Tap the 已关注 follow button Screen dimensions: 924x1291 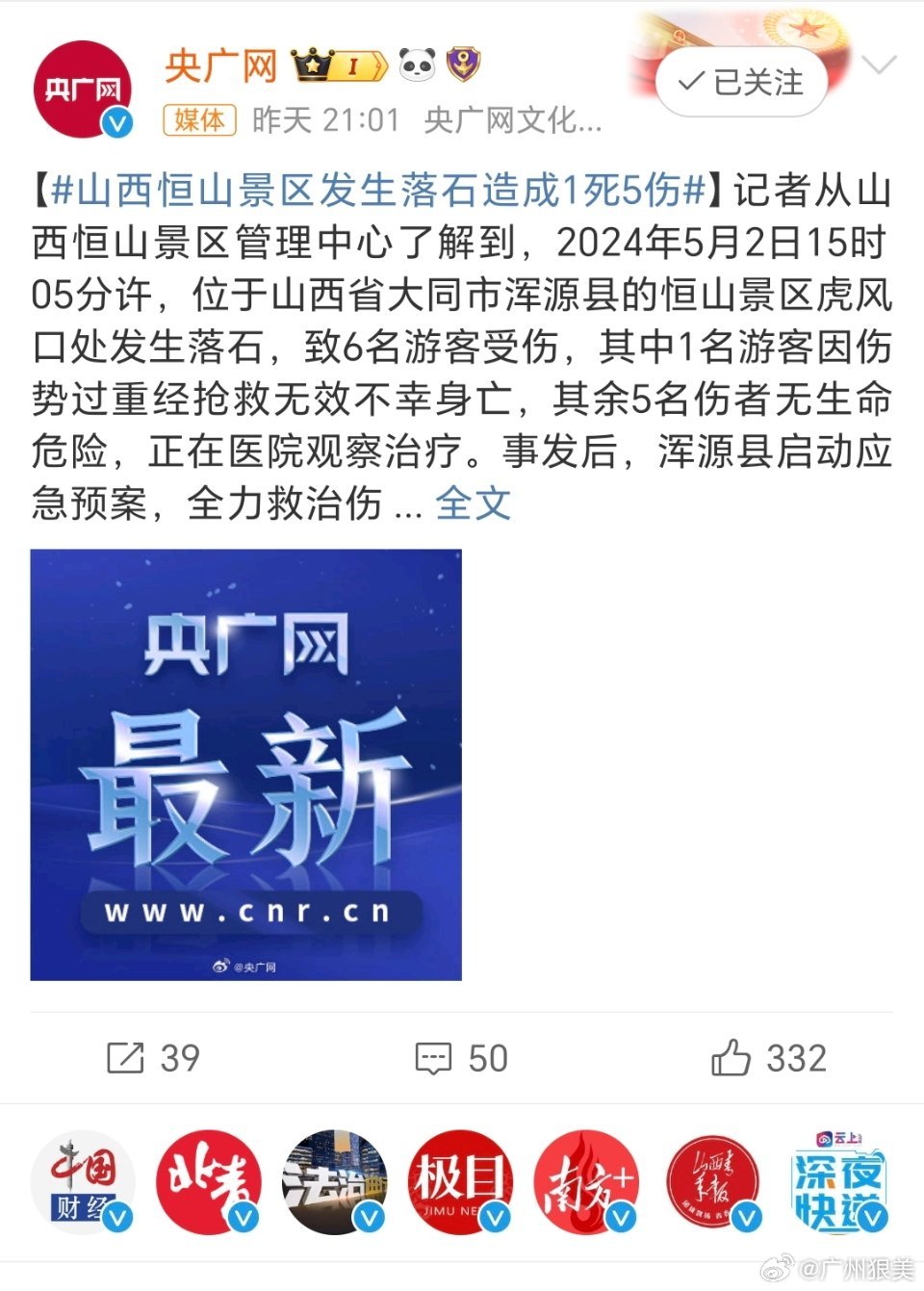(x=742, y=83)
